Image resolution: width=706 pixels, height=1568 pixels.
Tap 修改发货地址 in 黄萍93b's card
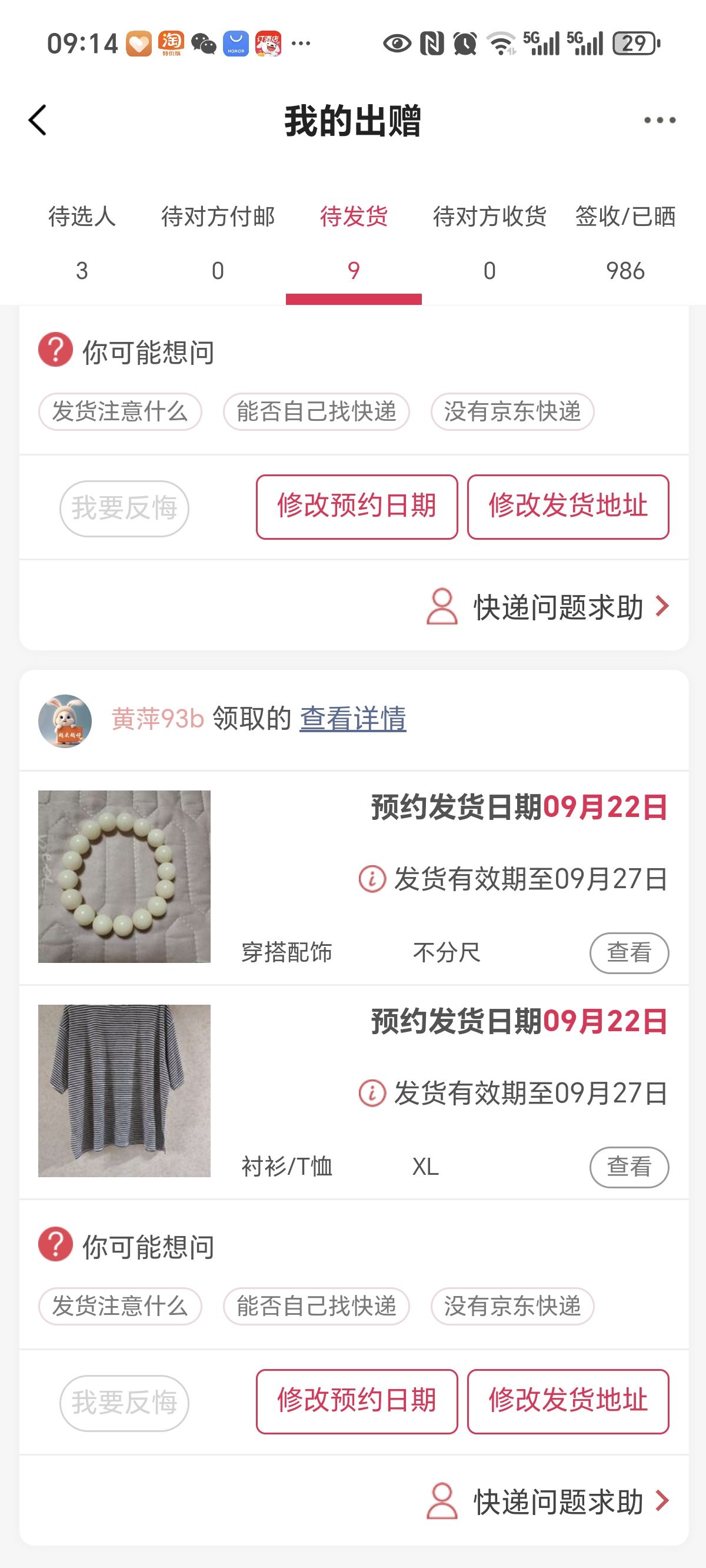pos(568,1401)
